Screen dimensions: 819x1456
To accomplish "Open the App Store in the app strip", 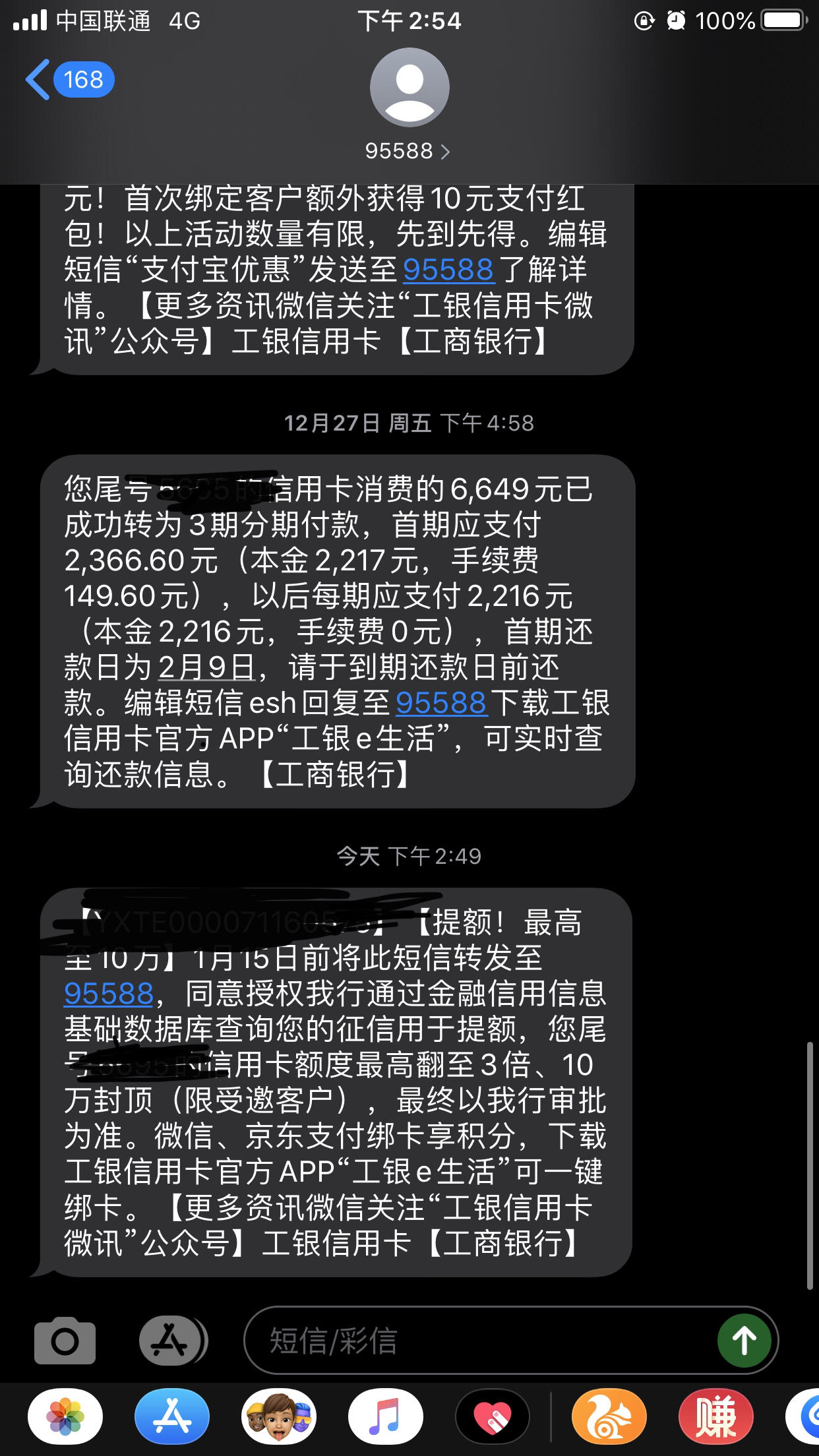I will [x=172, y=1416].
